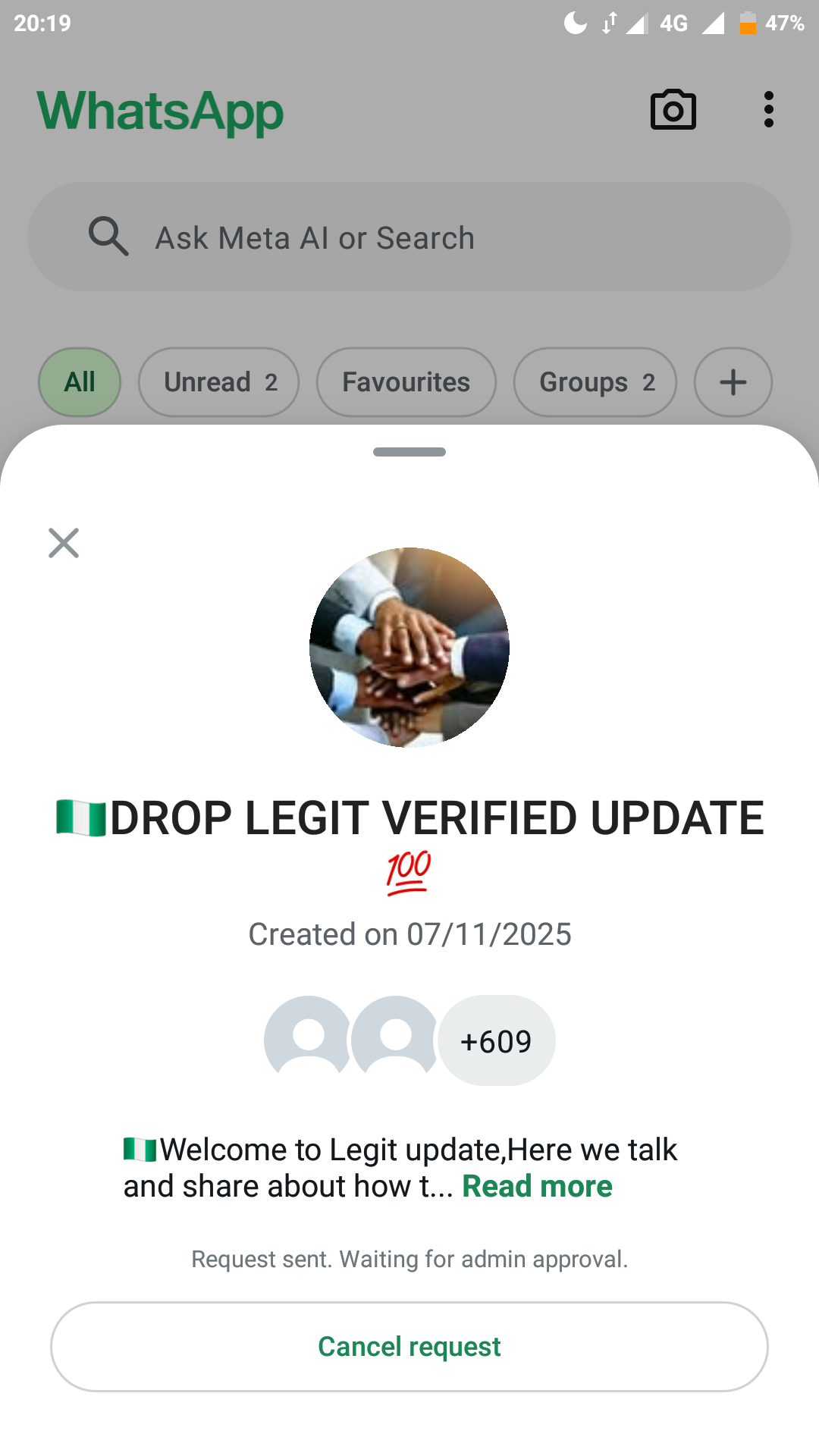Screen dimensions: 819x1456
Task: Switch to the Groups filter
Action: point(595,382)
